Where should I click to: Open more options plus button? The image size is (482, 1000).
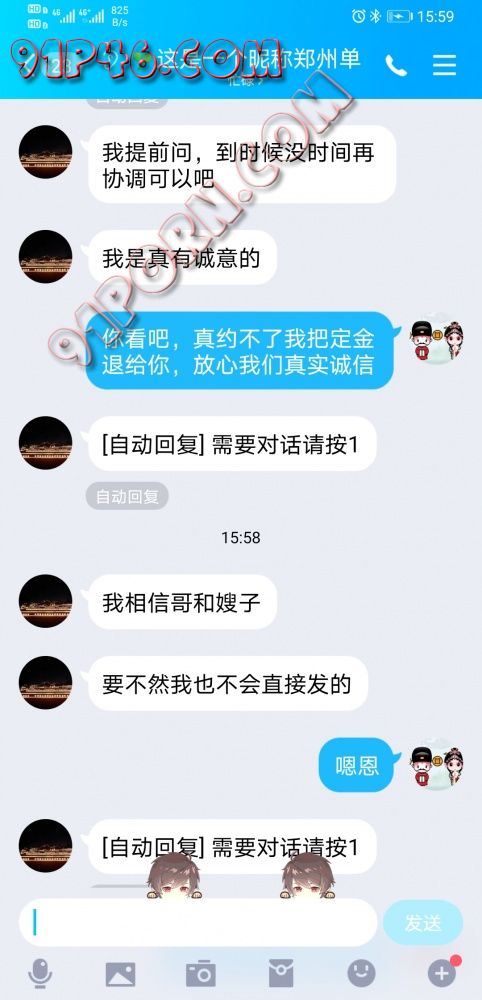click(x=442, y=973)
